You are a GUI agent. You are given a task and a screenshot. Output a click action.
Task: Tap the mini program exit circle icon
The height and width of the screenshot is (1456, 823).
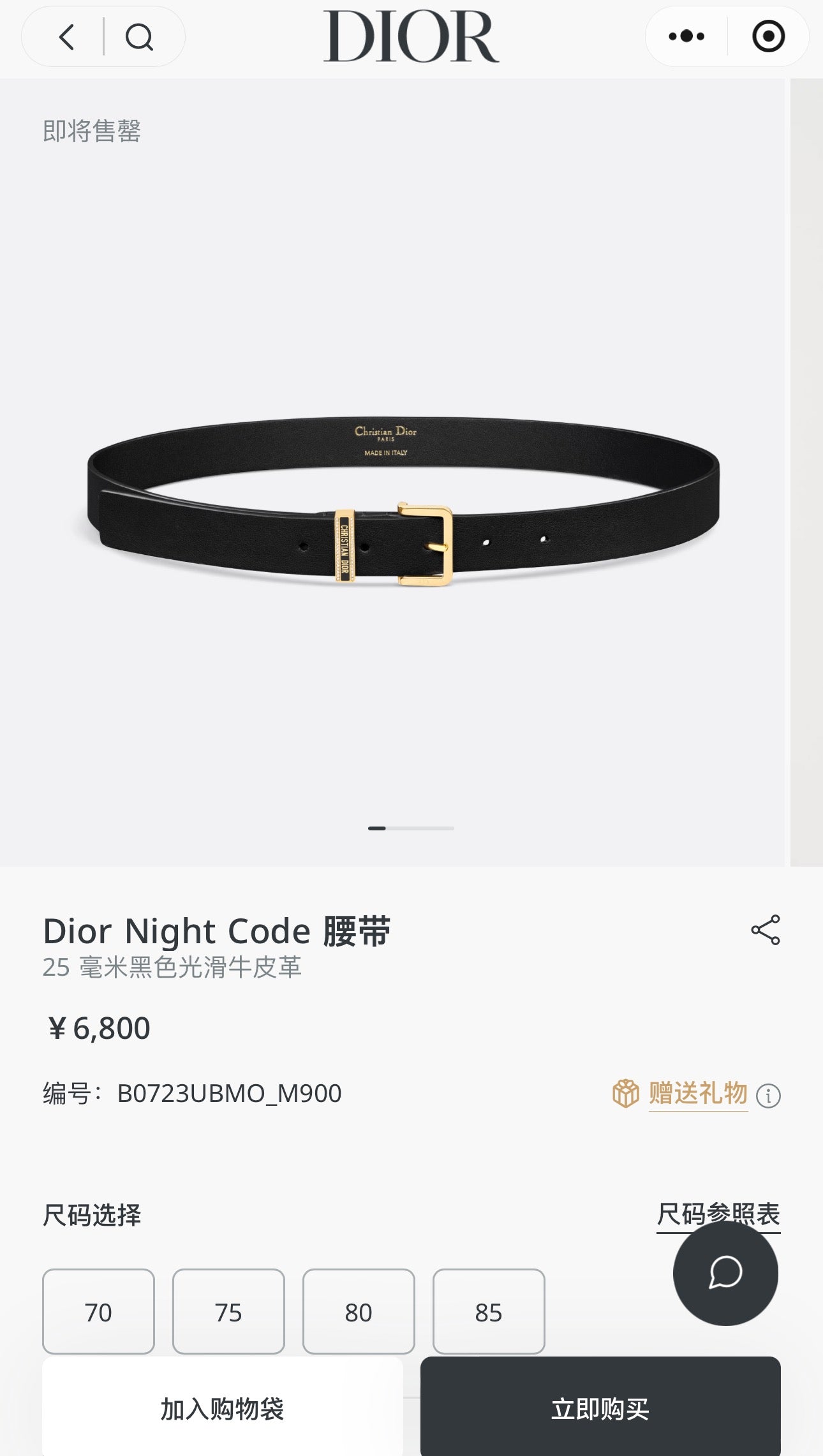click(767, 36)
